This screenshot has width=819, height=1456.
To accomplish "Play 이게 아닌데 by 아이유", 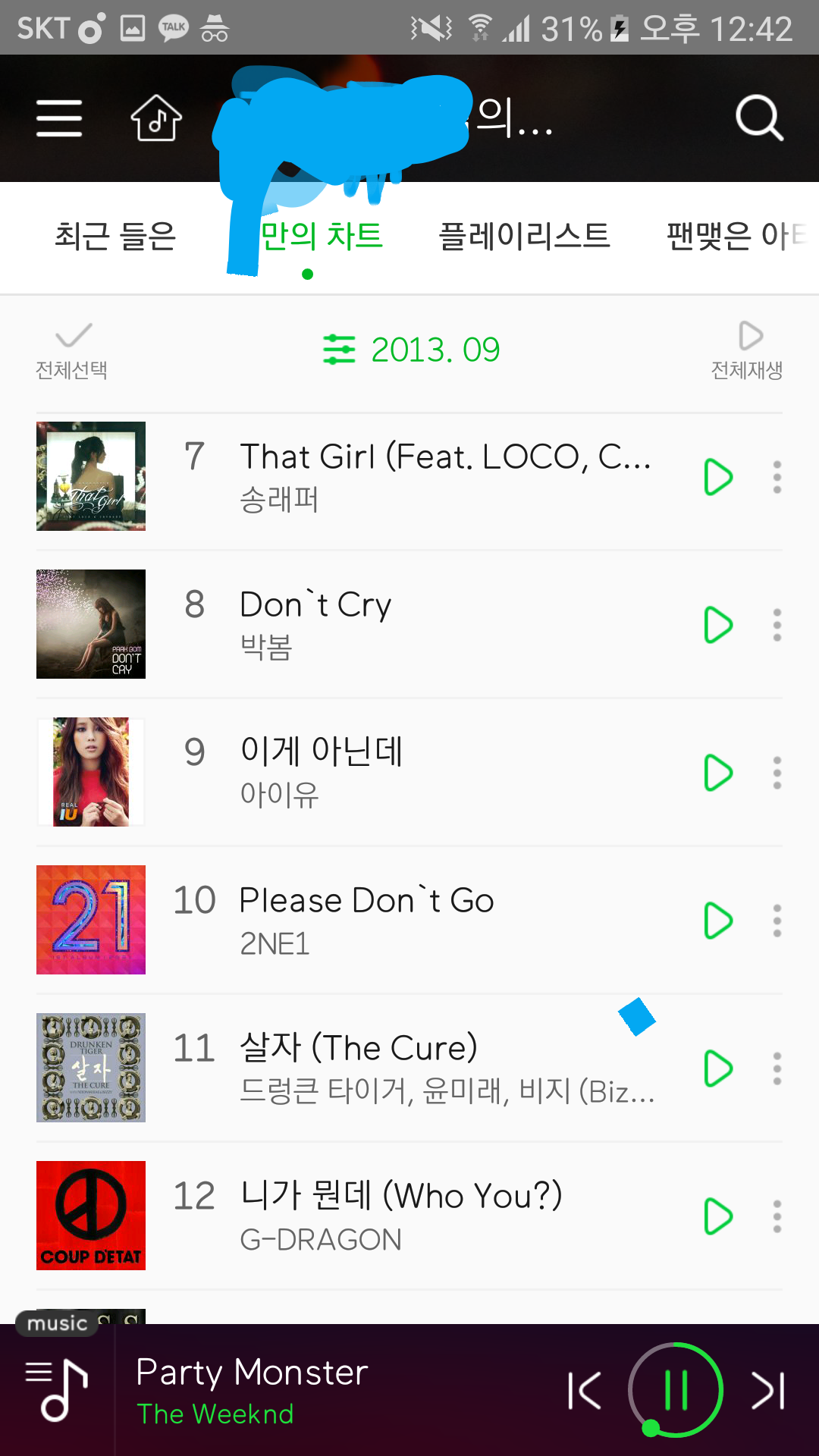I will 717,773.
